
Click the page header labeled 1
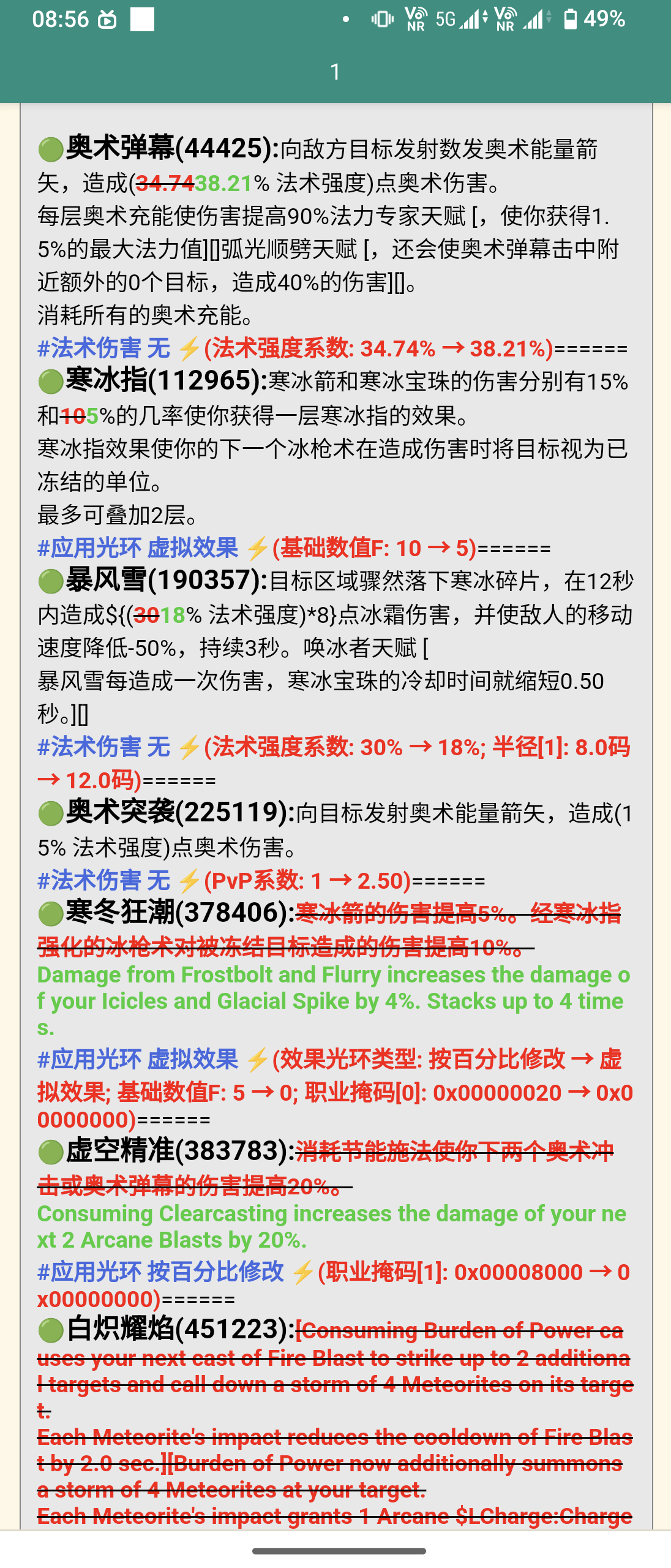click(335, 72)
